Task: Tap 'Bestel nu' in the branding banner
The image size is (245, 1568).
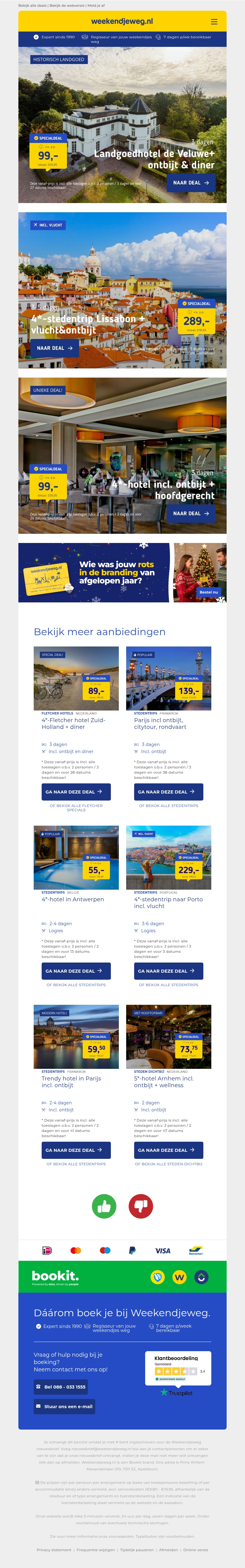Action: 209,592
